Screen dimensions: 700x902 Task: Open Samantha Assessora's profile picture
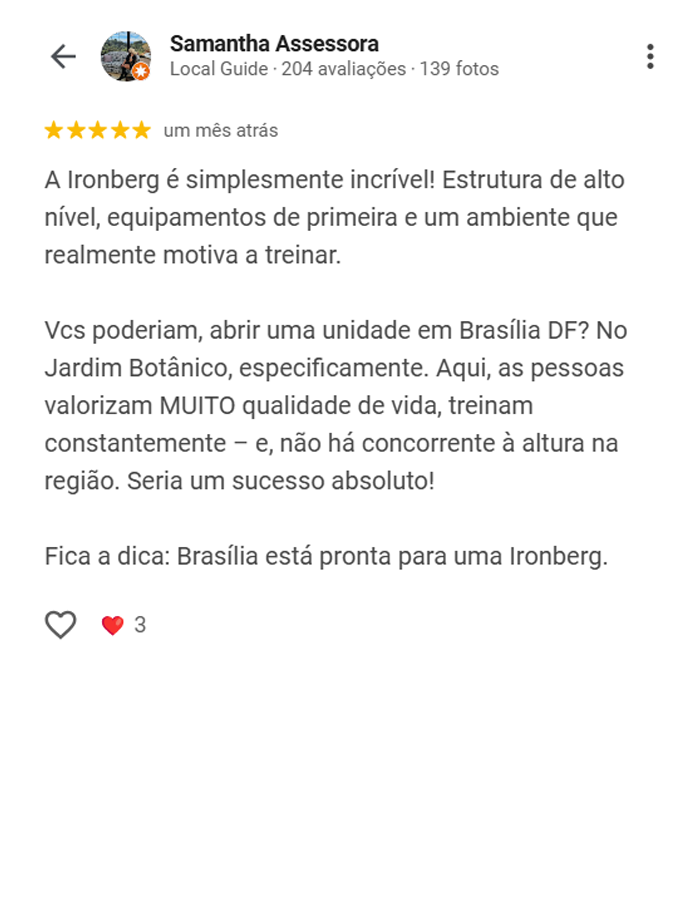tap(126, 57)
